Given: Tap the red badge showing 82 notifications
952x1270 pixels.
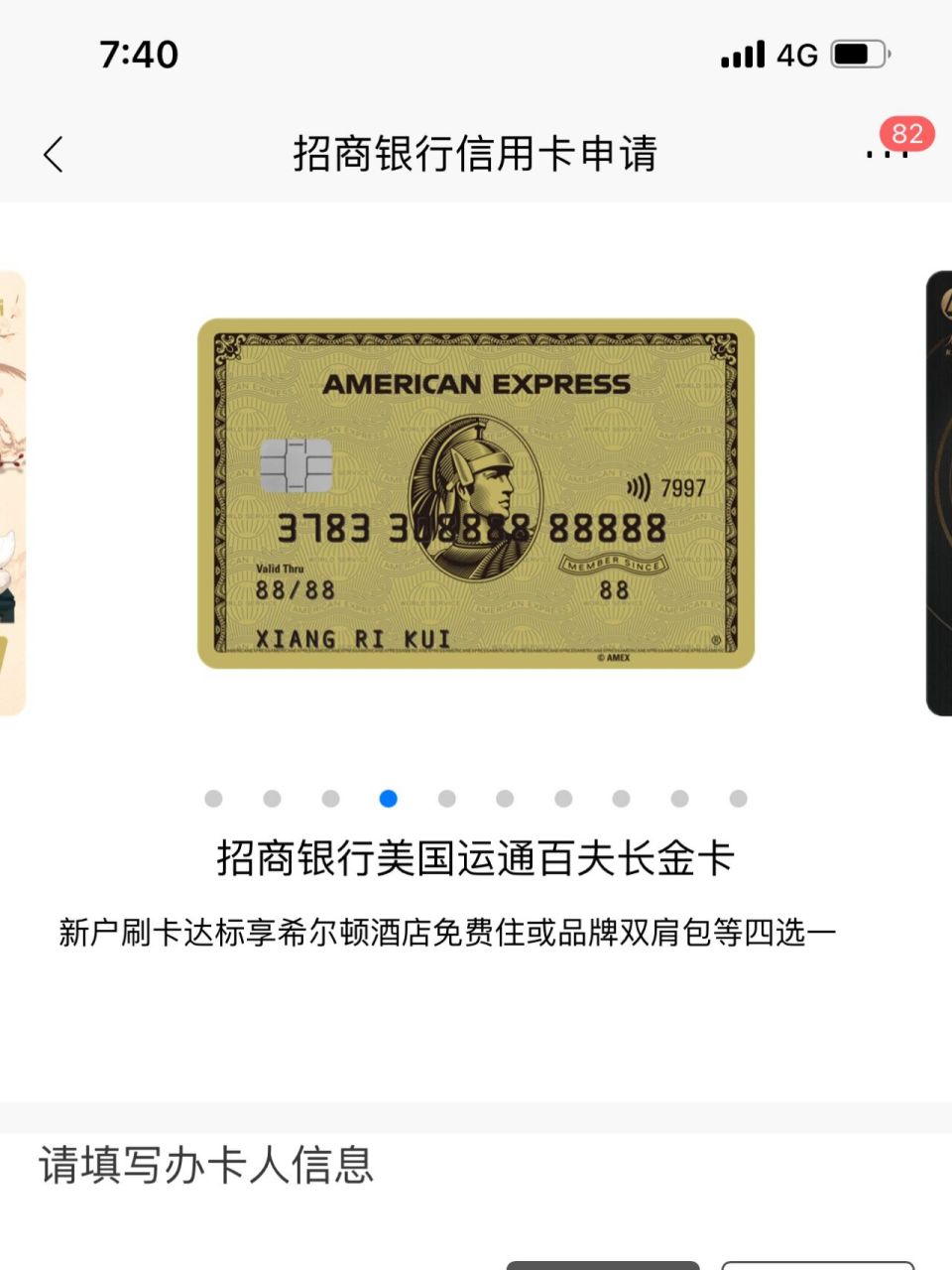Looking at the screenshot, I should (905, 131).
